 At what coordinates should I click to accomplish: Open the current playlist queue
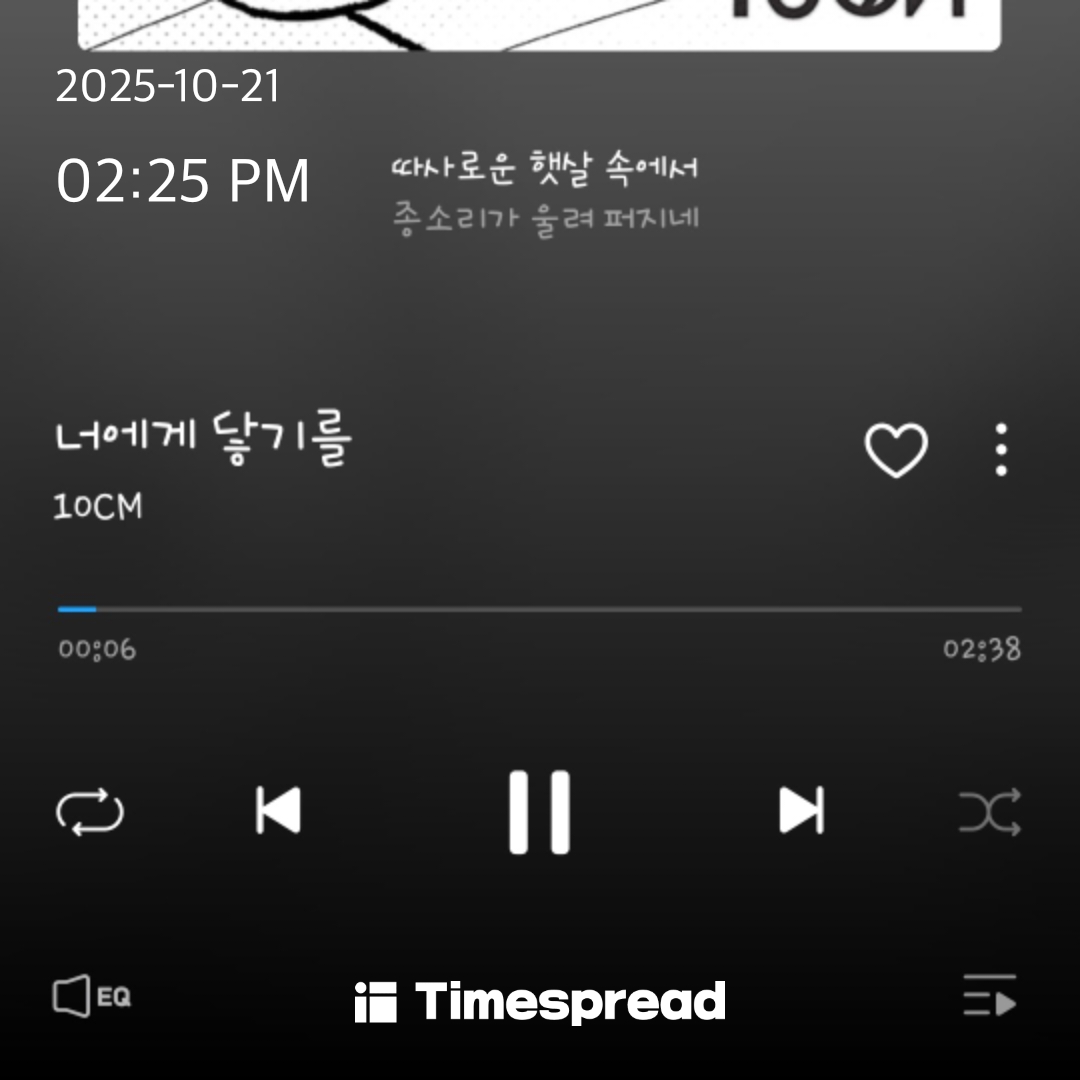[x=989, y=997]
